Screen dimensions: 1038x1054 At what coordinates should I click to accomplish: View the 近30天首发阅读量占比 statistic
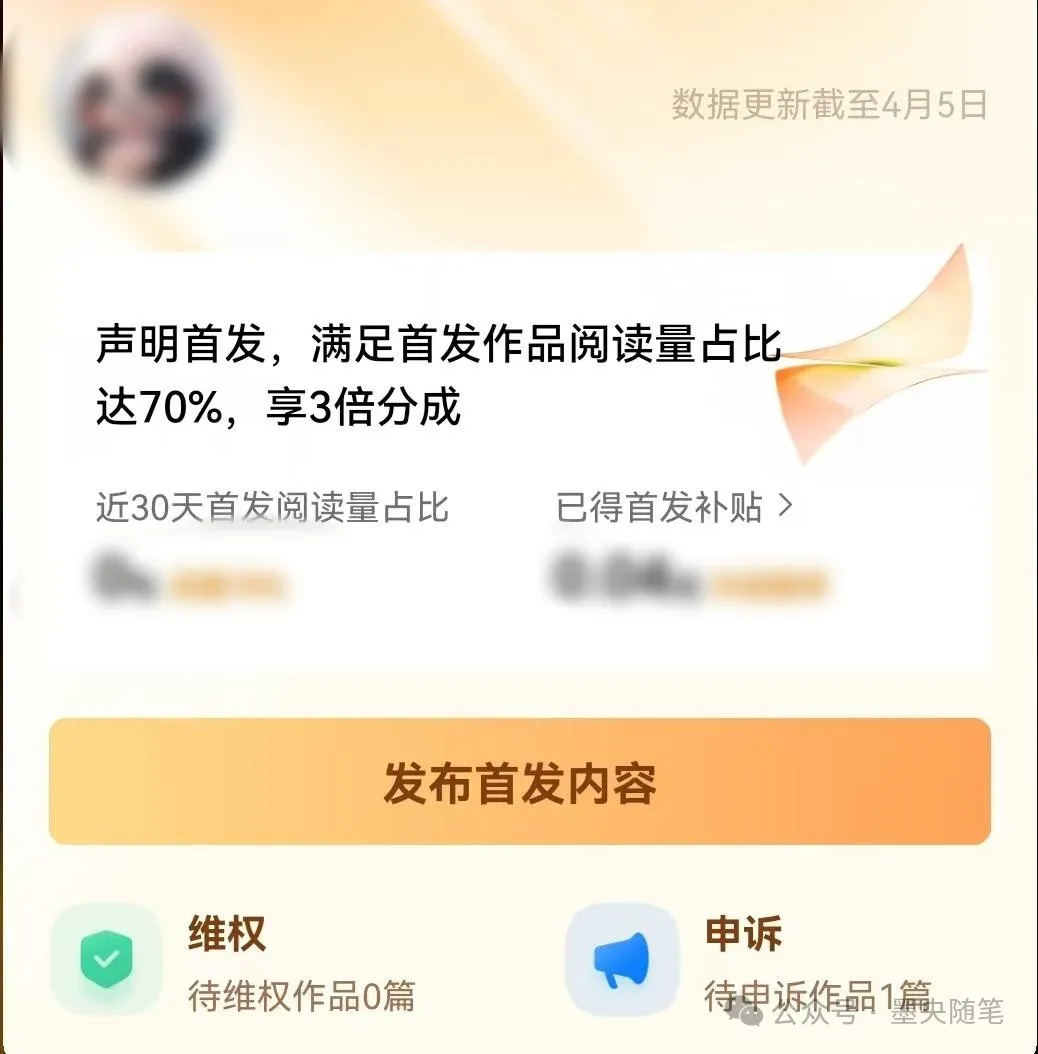click(x=273, y=508)
